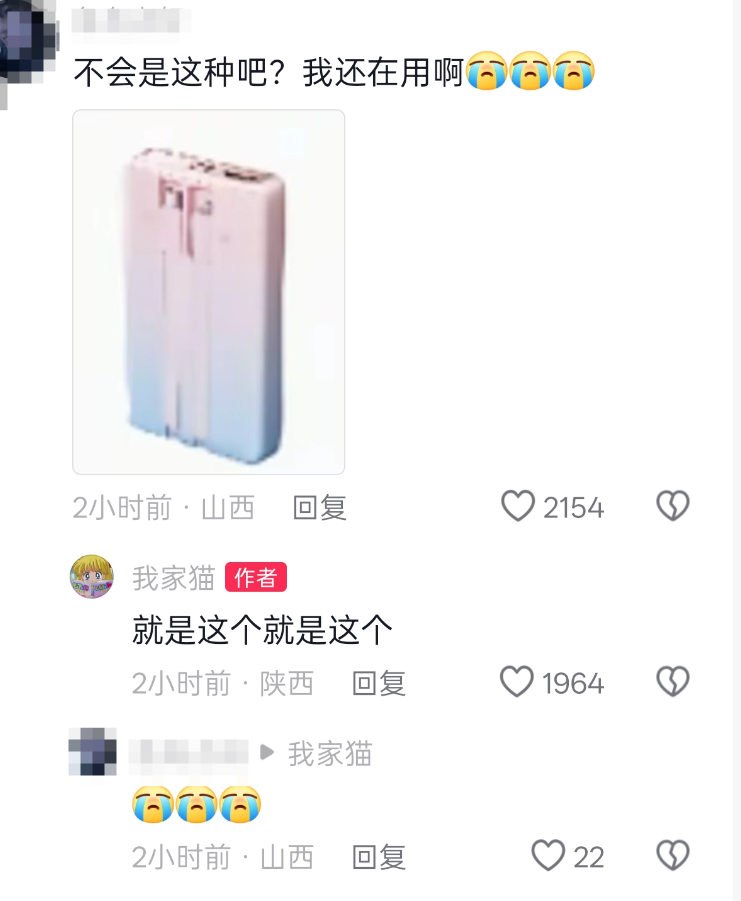Reply to 我家猫's 就是这个 comment

[x=379, y=684]
